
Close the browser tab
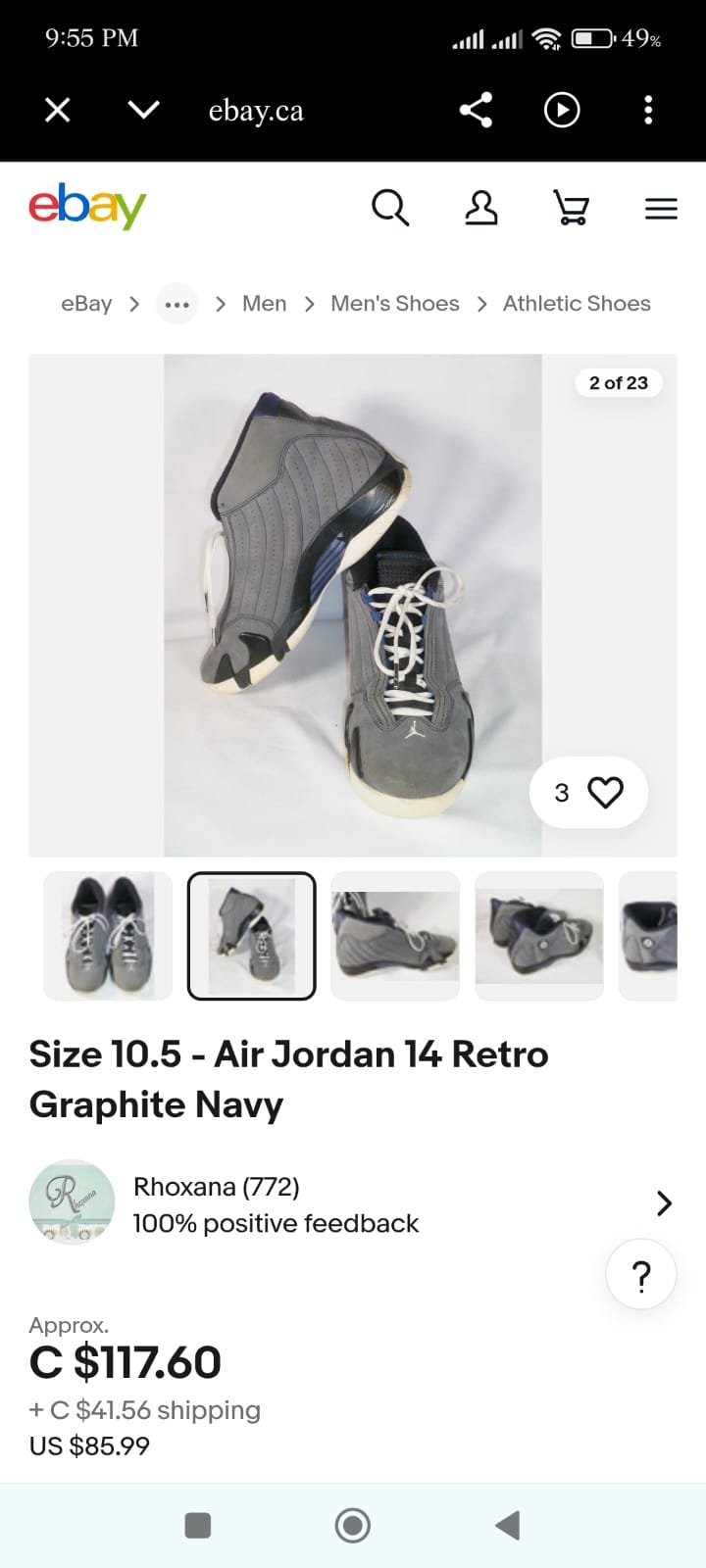click(x=58, y=110)
